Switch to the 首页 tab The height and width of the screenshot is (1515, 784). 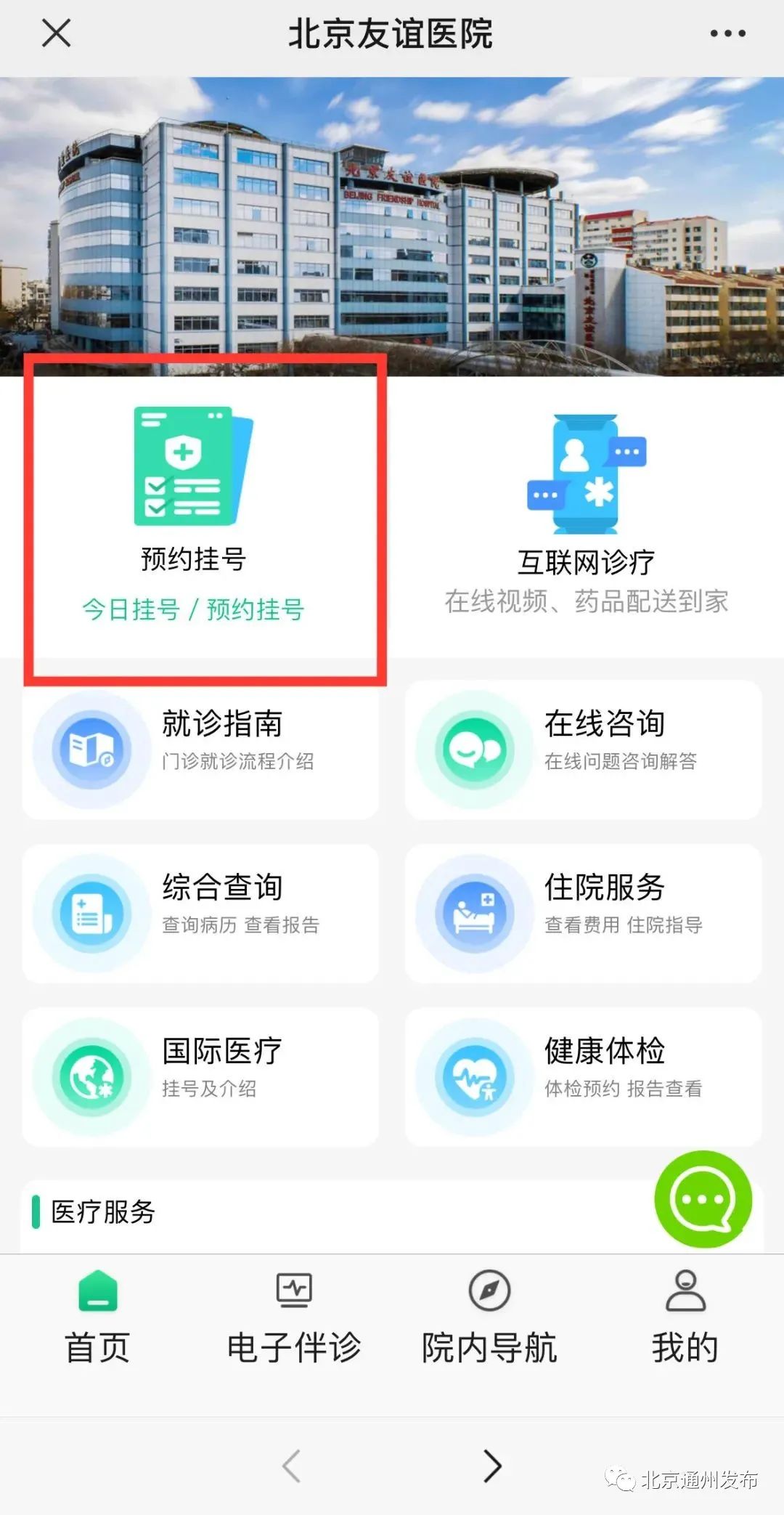[98, 1317]
